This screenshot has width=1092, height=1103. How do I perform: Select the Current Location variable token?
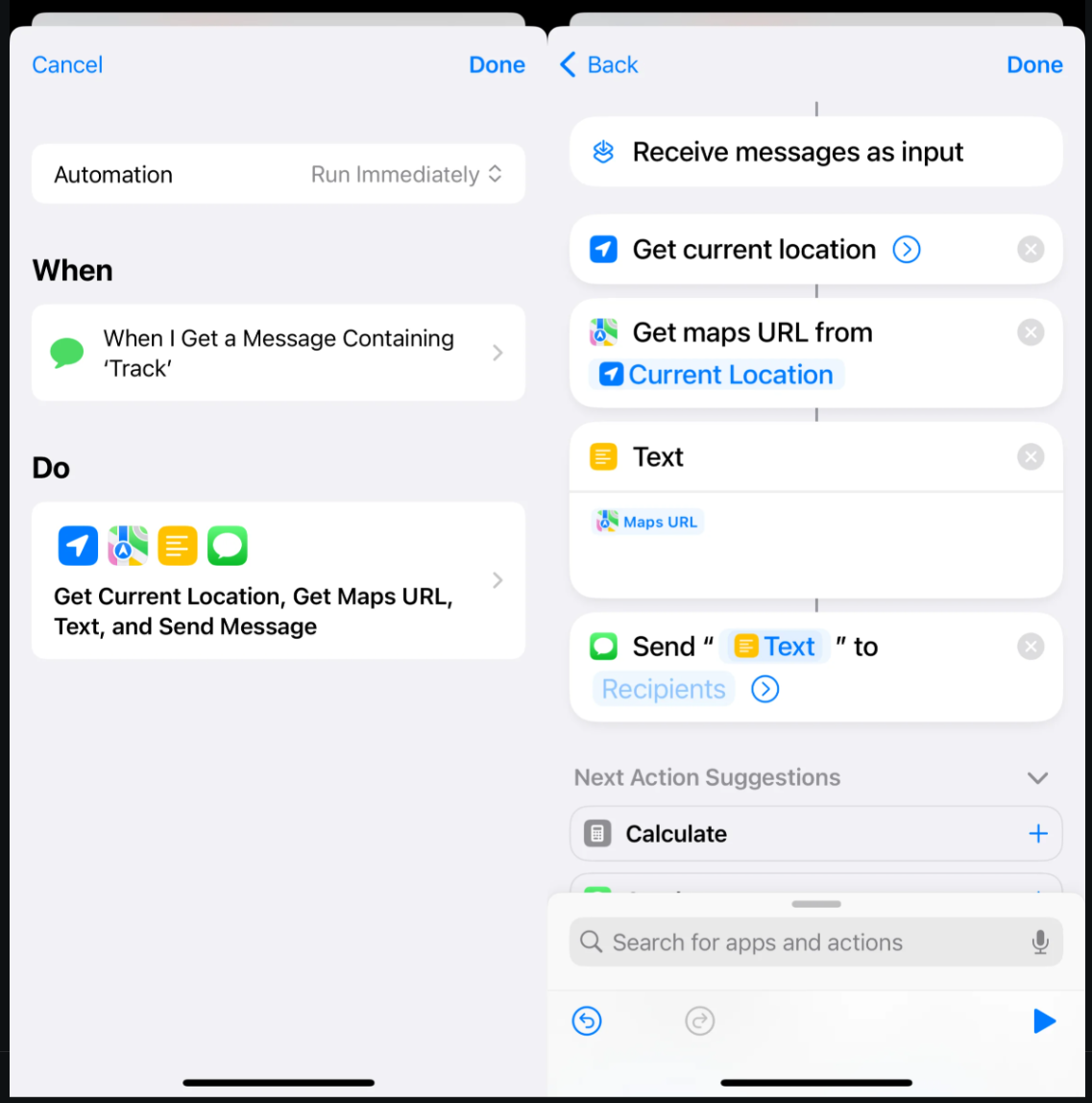coord(717,375)
